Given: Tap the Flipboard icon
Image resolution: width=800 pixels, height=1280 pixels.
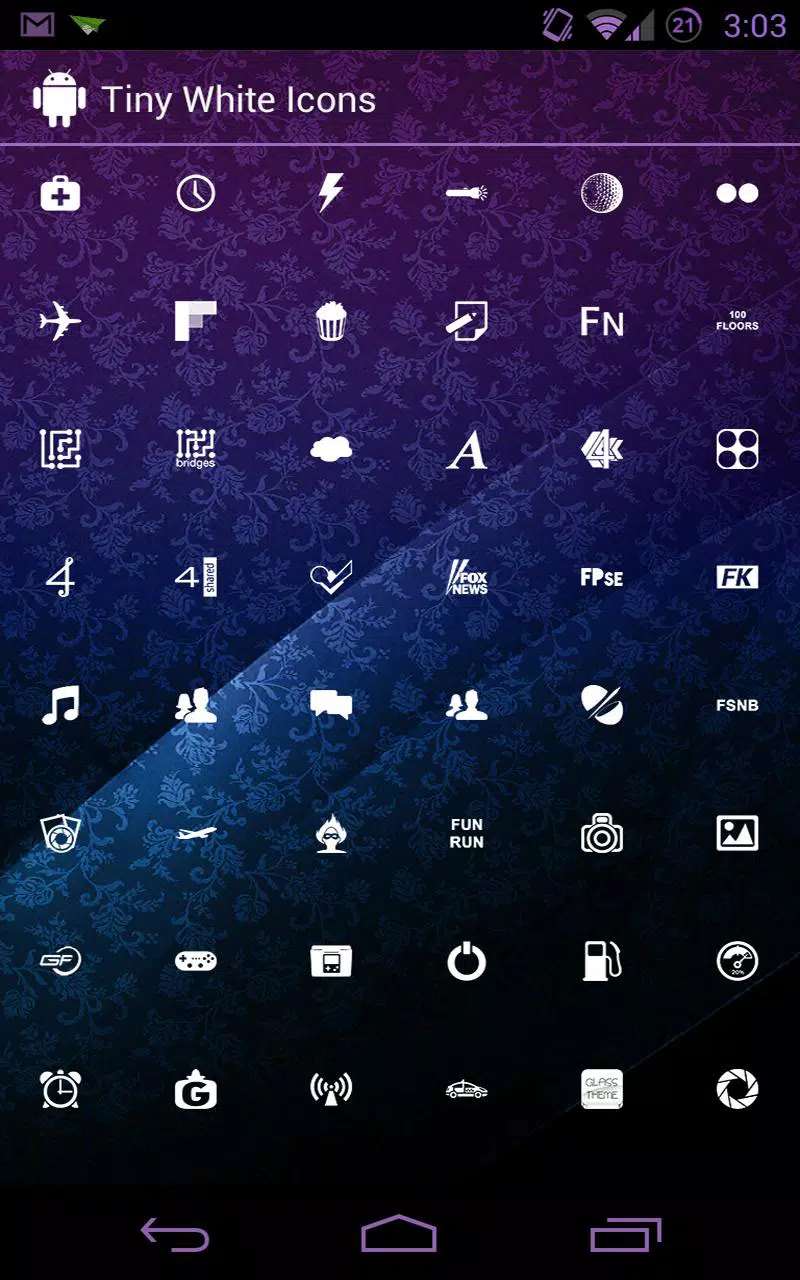Looking at the screenshot, I should pyautogui.click(x=196, y=321).
